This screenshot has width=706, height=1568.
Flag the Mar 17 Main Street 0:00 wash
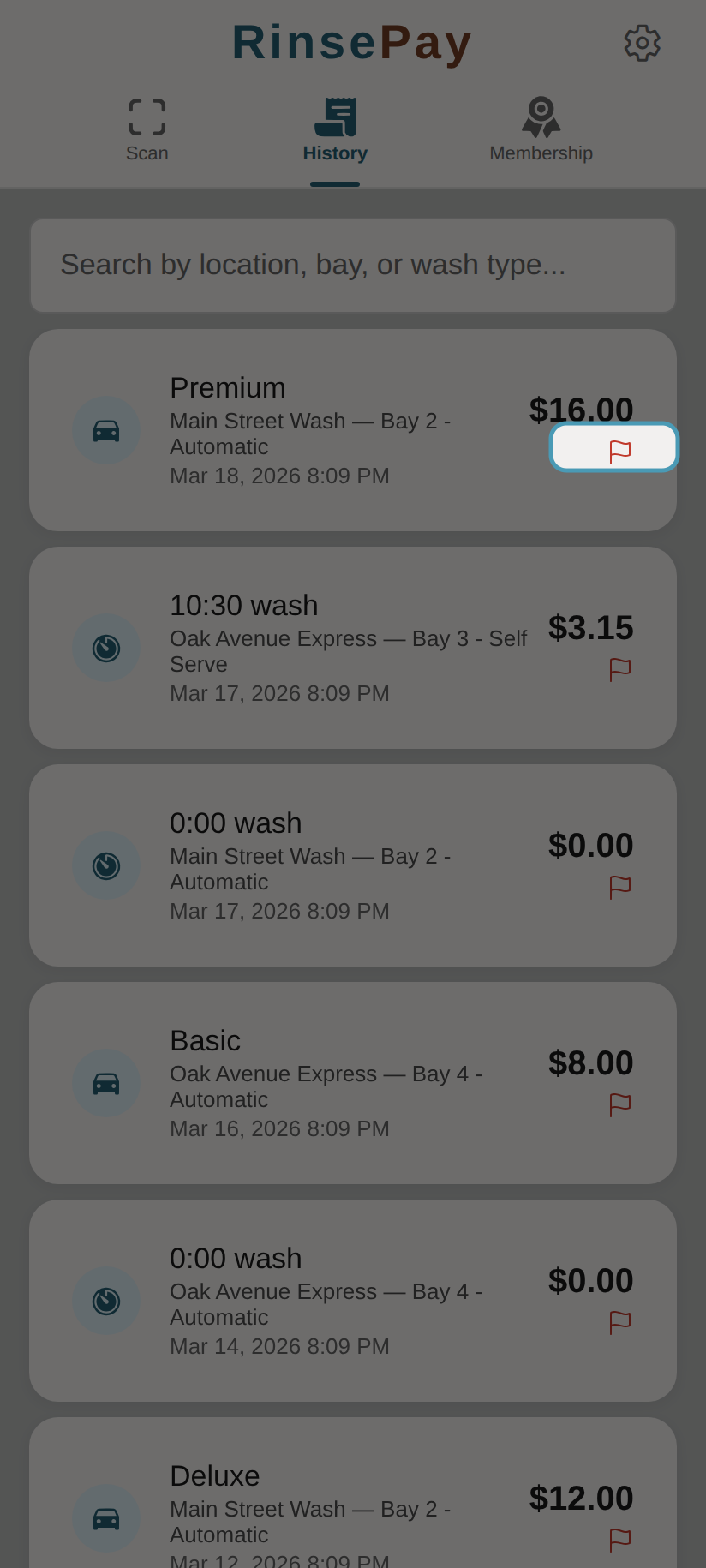click(x=619, y=887)
